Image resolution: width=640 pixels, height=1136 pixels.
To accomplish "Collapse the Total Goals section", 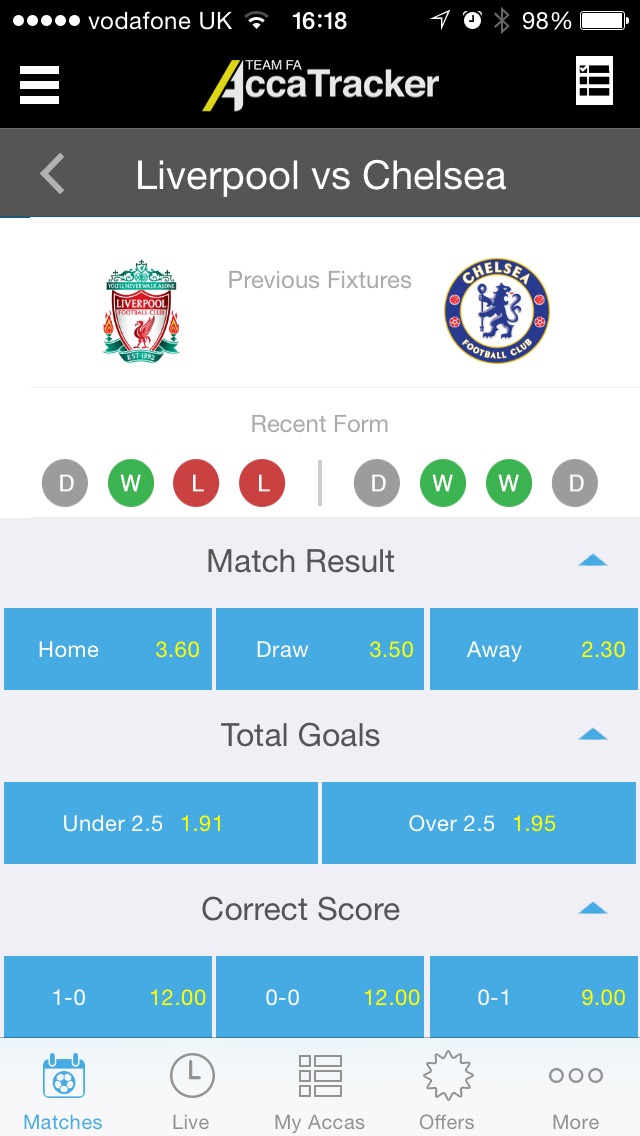I will (x=593, y=735).
